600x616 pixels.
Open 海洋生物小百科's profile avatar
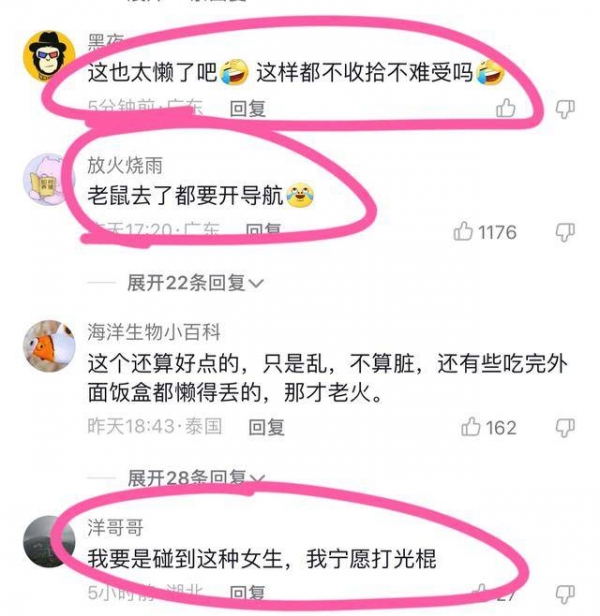pos(48,347)
